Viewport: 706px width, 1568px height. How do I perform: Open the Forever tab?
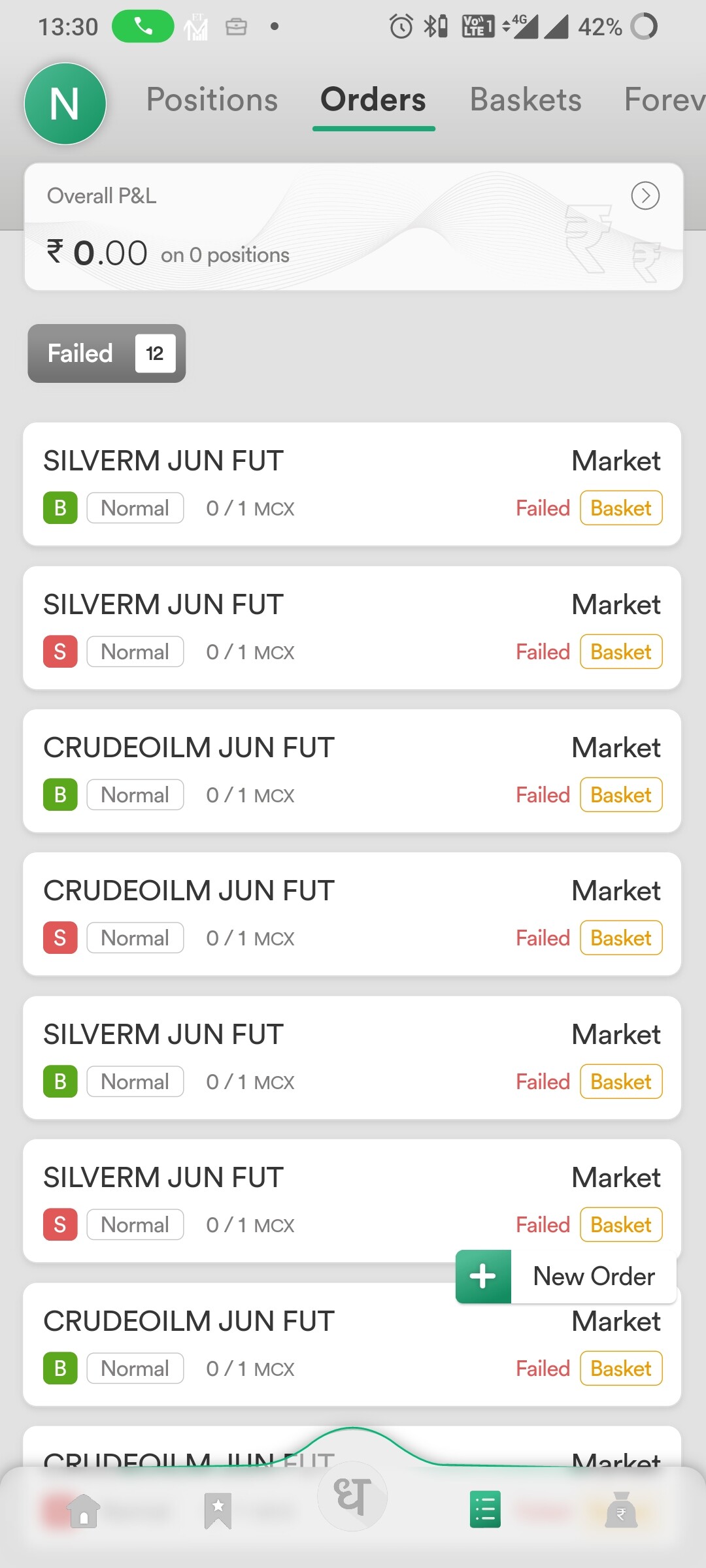point(664,100)
